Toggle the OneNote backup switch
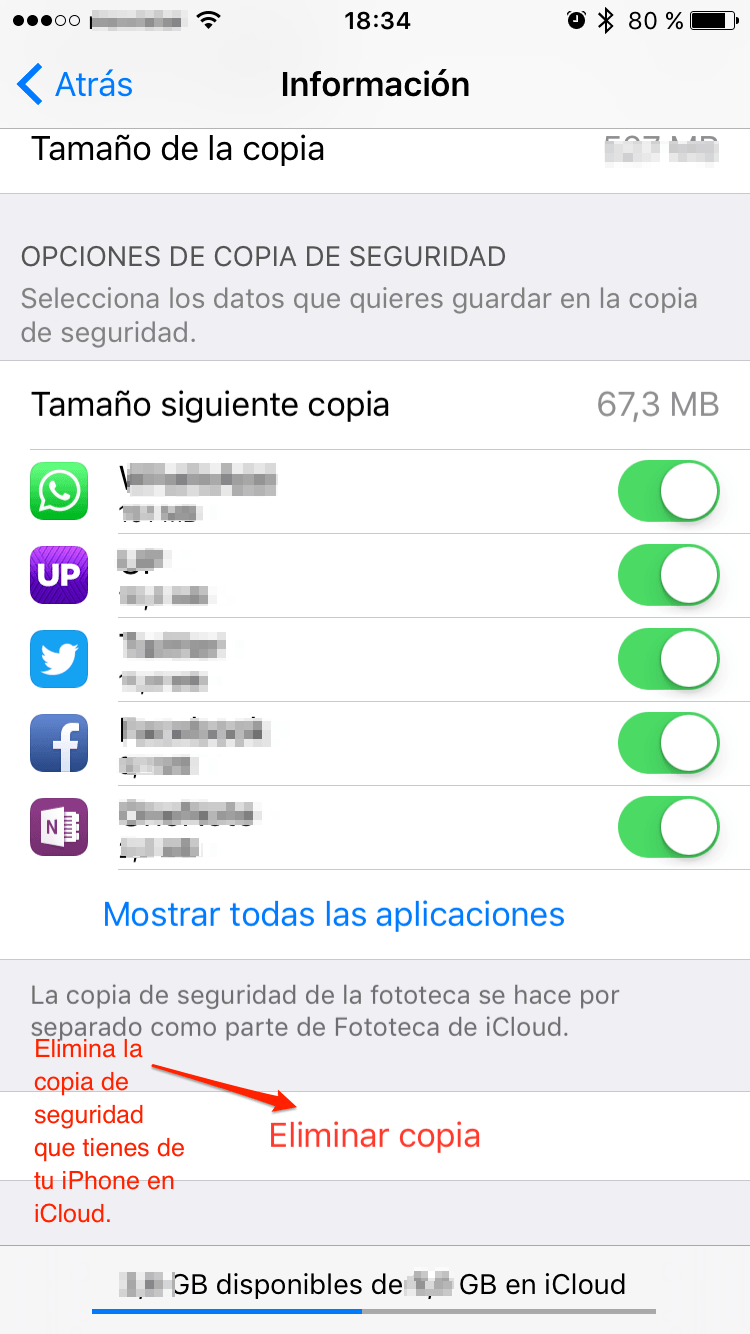The width and height of the screenshot is (750, 1334). [669, 828]
